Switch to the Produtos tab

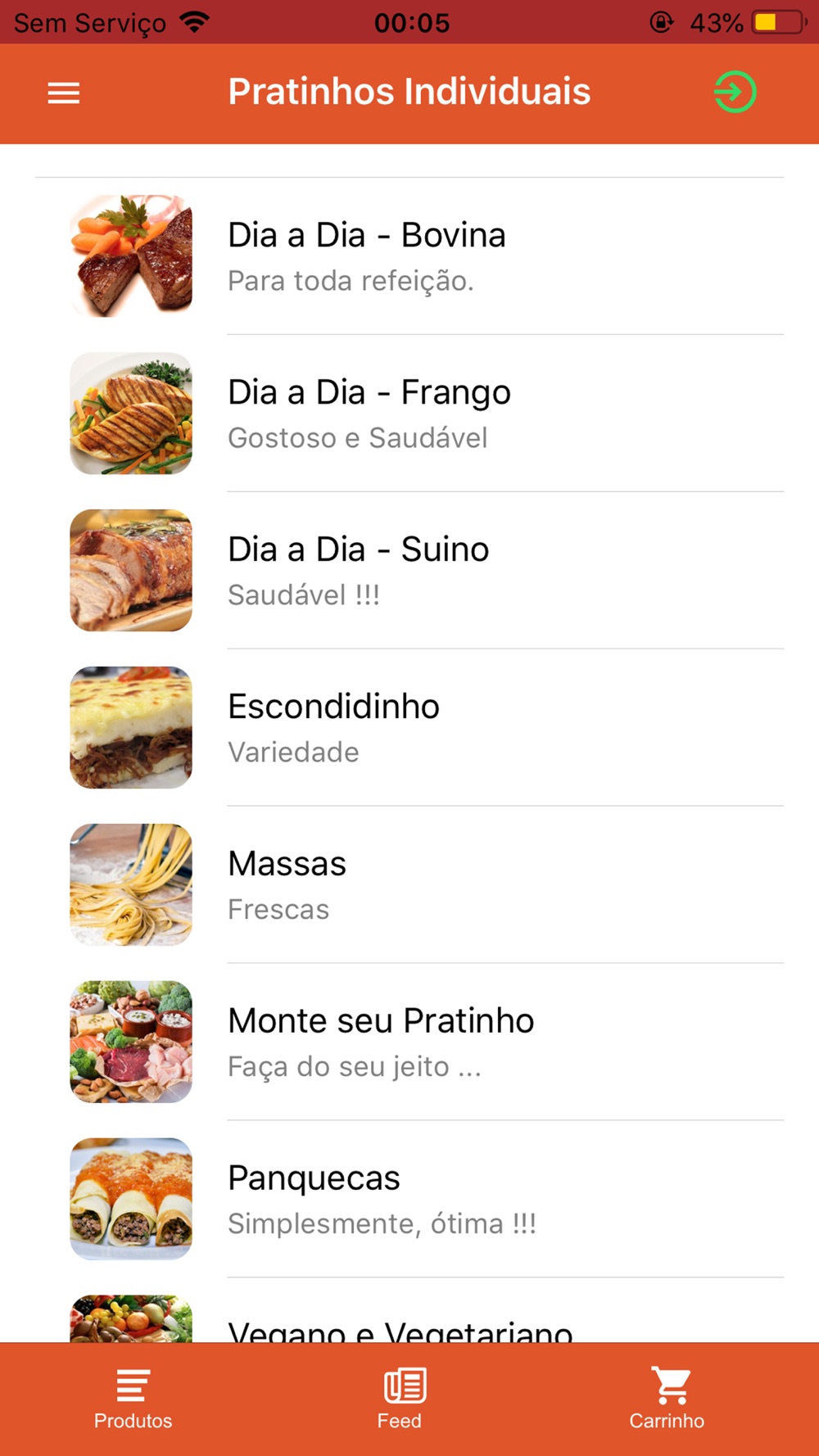[x=133, y=1399]
